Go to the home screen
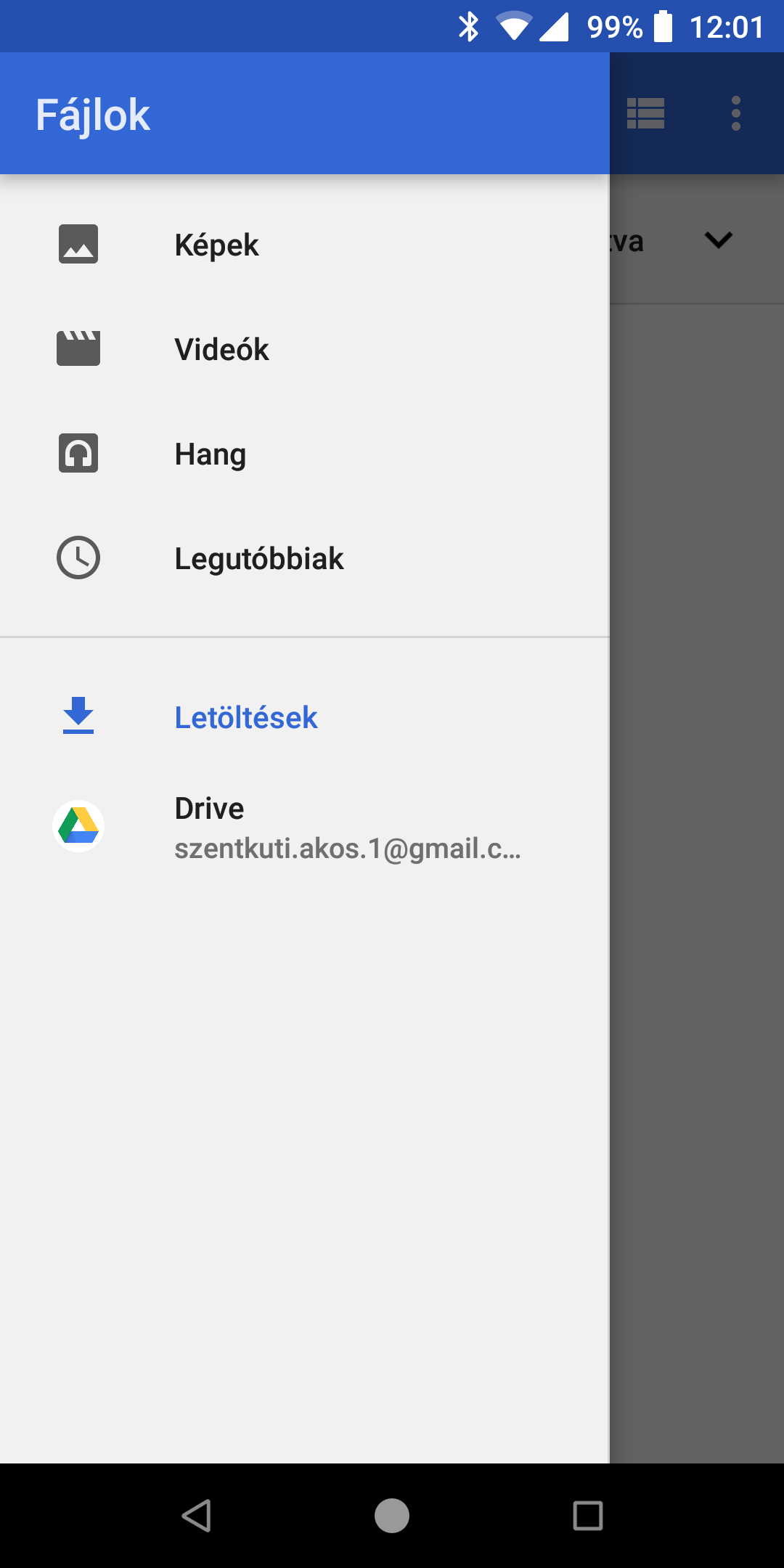This screenshot has height=1568, width=784. (392, 1516)
